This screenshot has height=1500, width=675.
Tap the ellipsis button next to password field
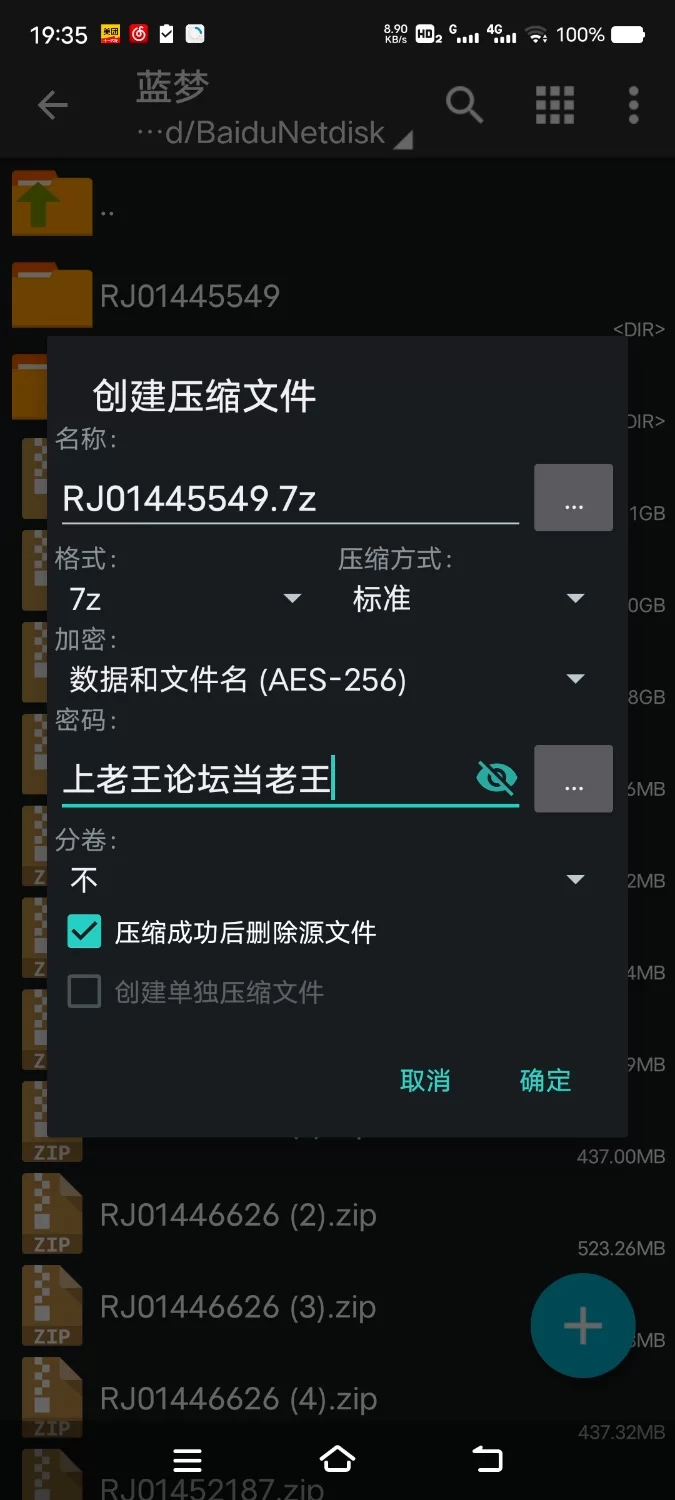[x=573, y=778]
